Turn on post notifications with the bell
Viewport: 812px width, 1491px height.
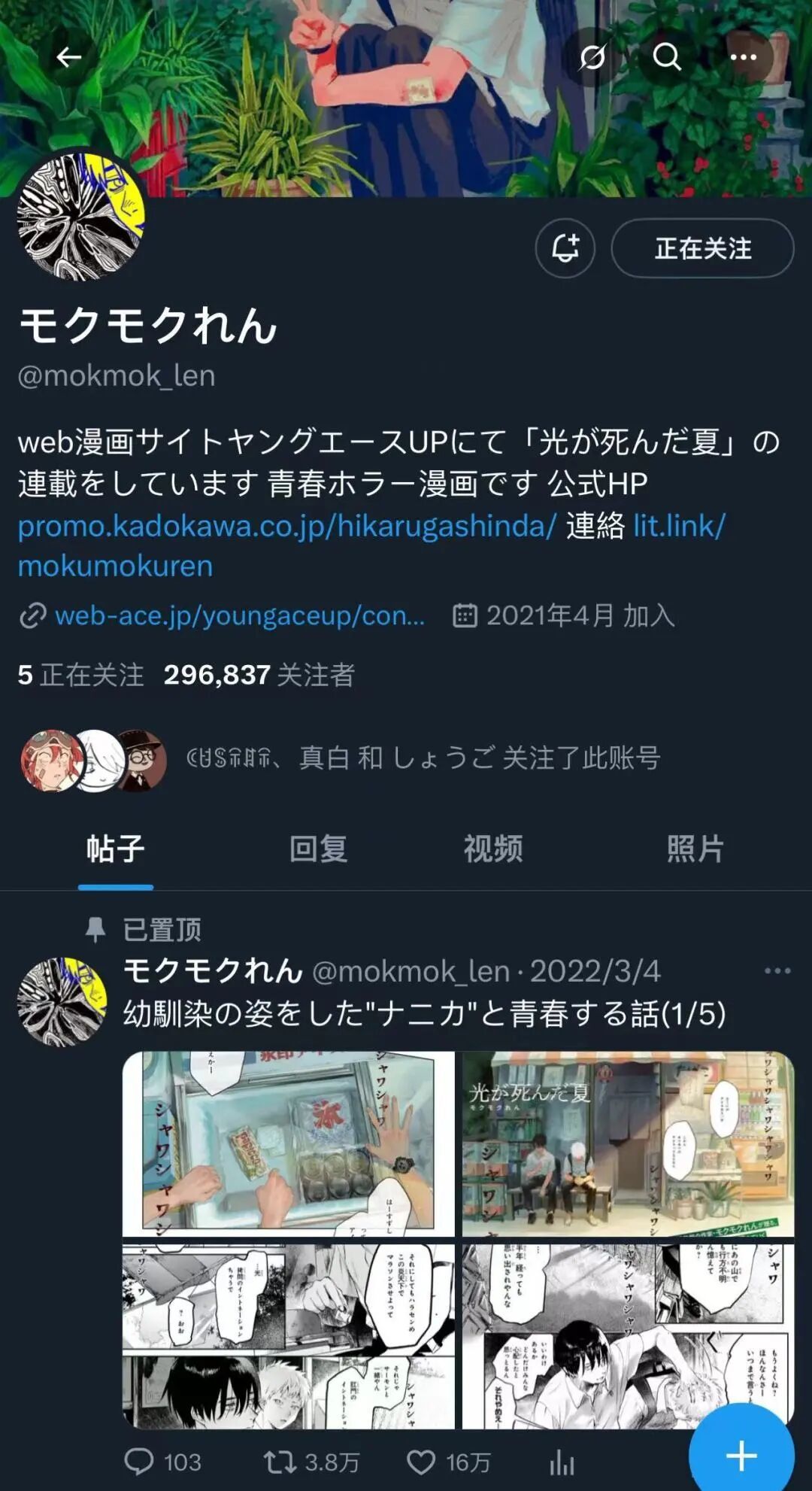click(565, 248)
